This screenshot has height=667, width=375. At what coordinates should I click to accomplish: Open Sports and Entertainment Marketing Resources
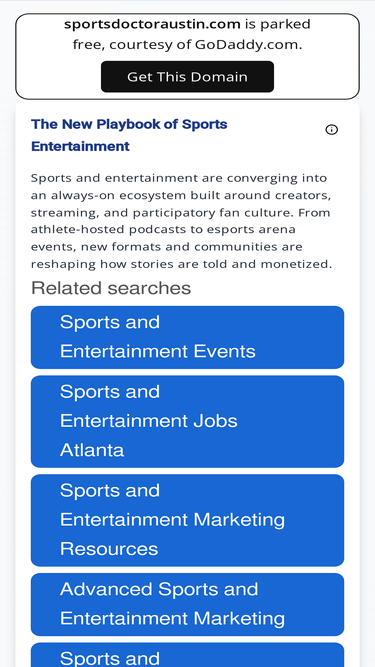tap(187, 520)
